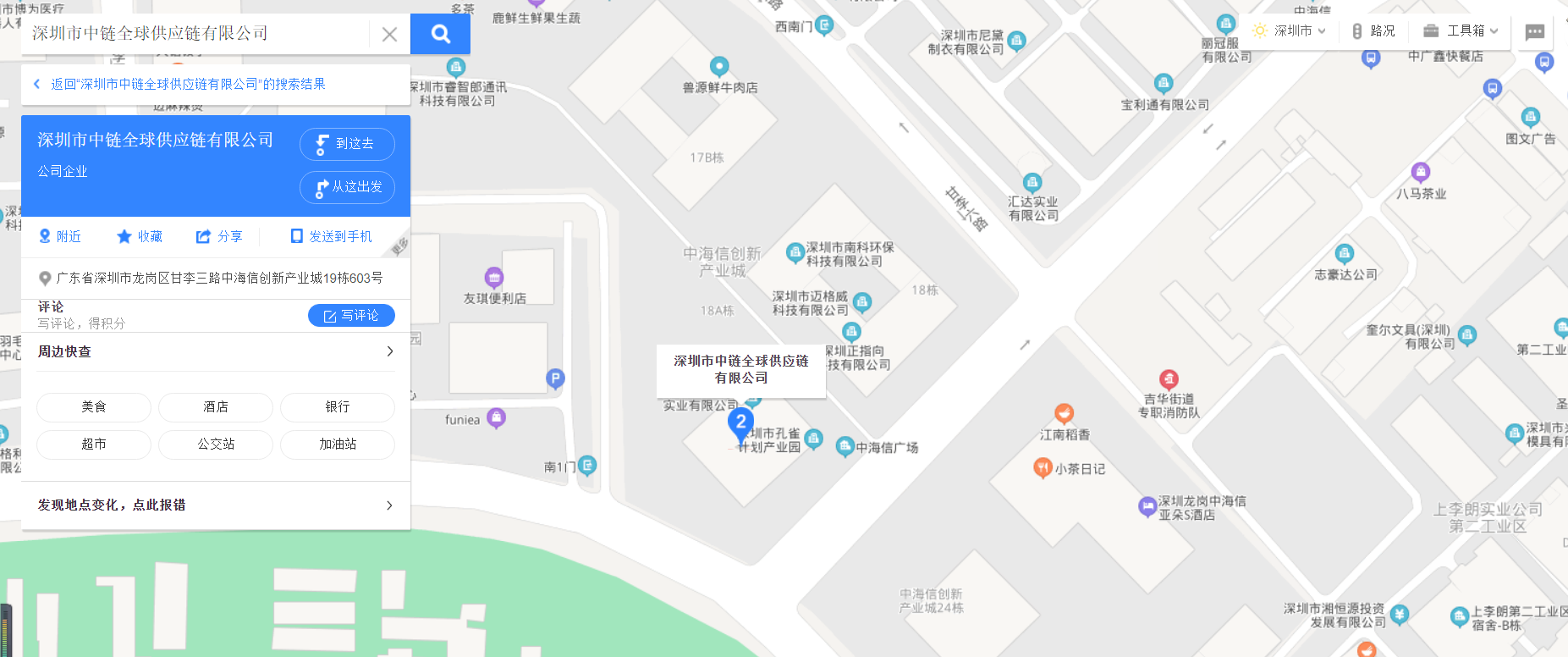Open the 工具箱 toolbox menu
1568x657 pixels.
(x=1461, y=30)
